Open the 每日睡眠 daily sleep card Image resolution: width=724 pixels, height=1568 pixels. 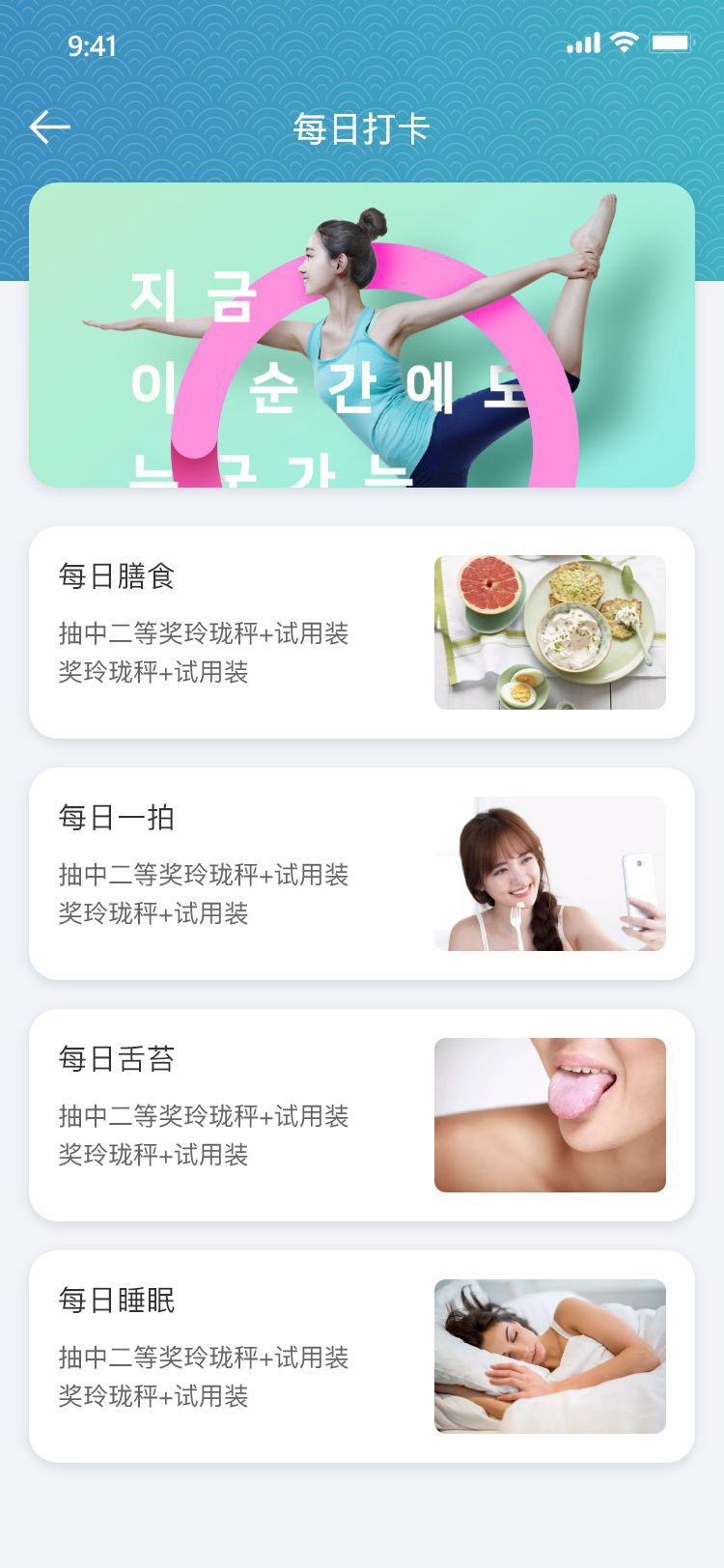[362, 1357]
